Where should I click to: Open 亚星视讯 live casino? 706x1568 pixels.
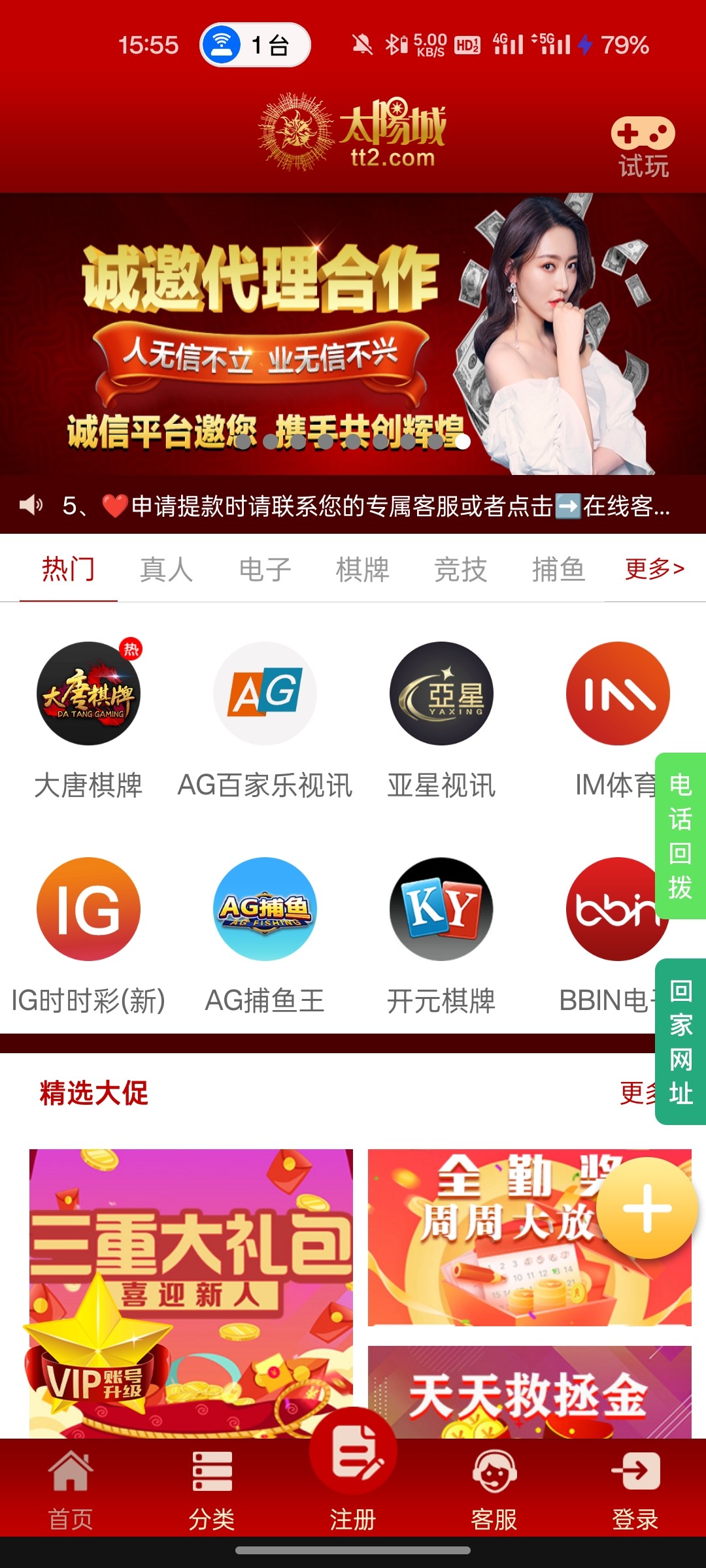441,694
